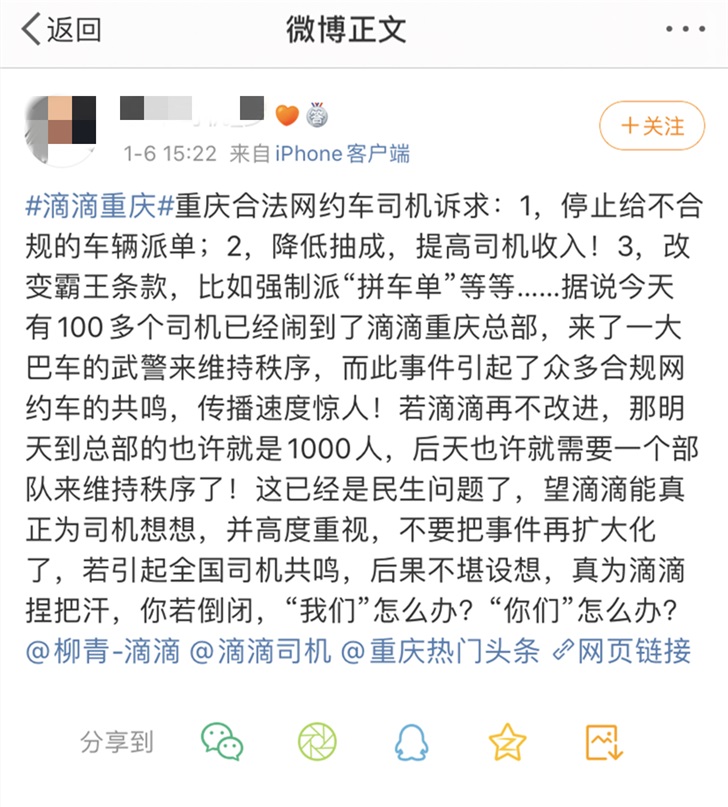Open the @柳青-滴滴 mention
The image size is (728, 807).
(x=103, y=652)
